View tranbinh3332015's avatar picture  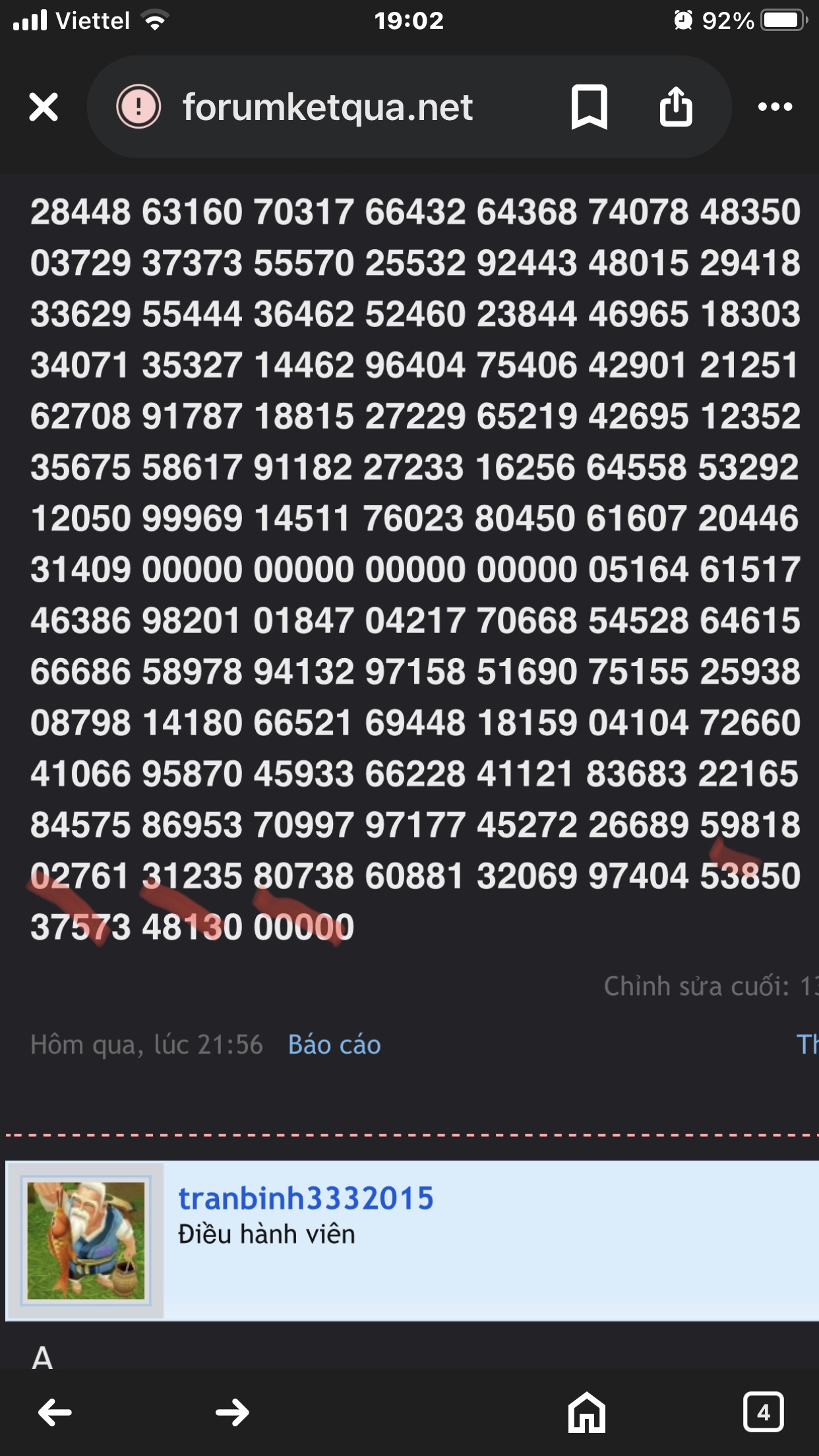pyautogui.click(x=86, y=1240)
